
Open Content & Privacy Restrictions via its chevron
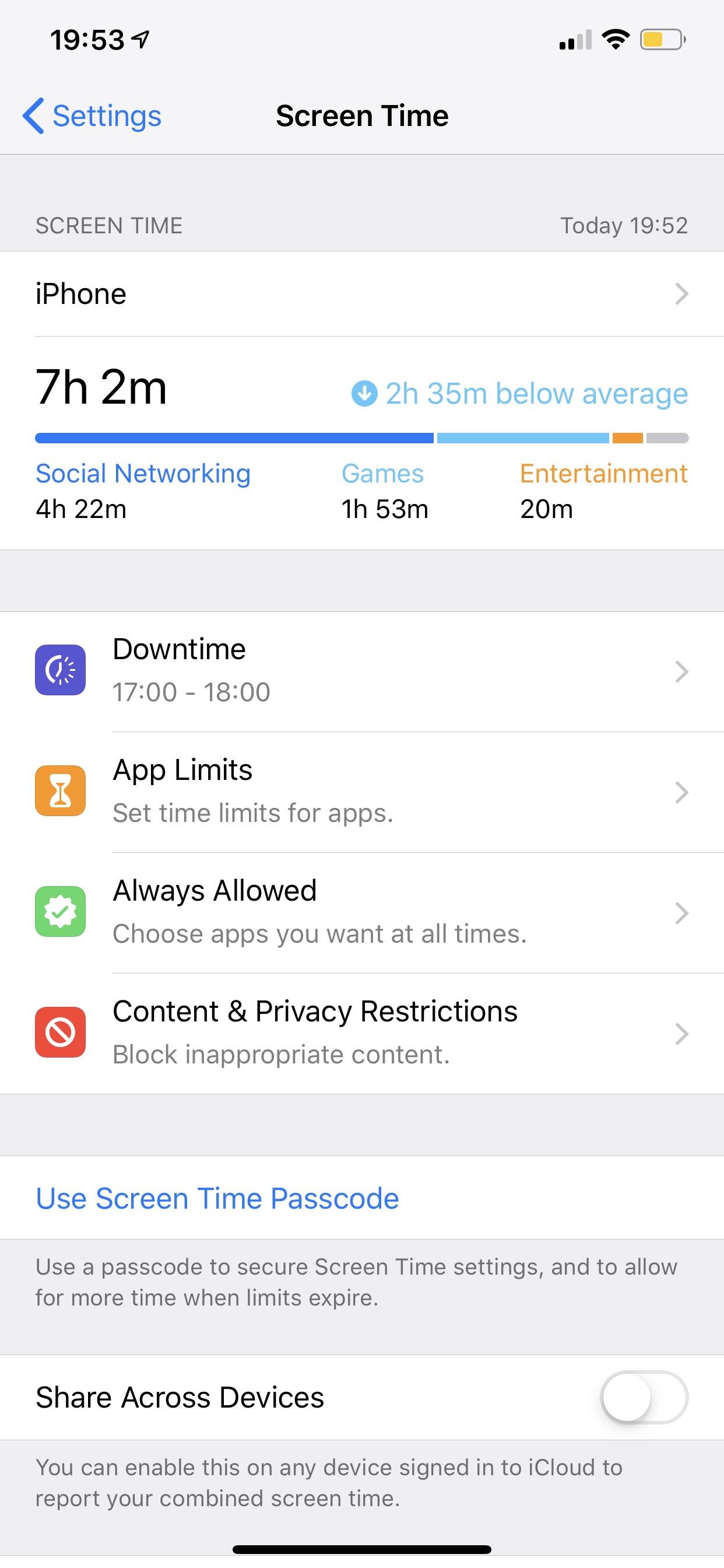(681, 1032)
